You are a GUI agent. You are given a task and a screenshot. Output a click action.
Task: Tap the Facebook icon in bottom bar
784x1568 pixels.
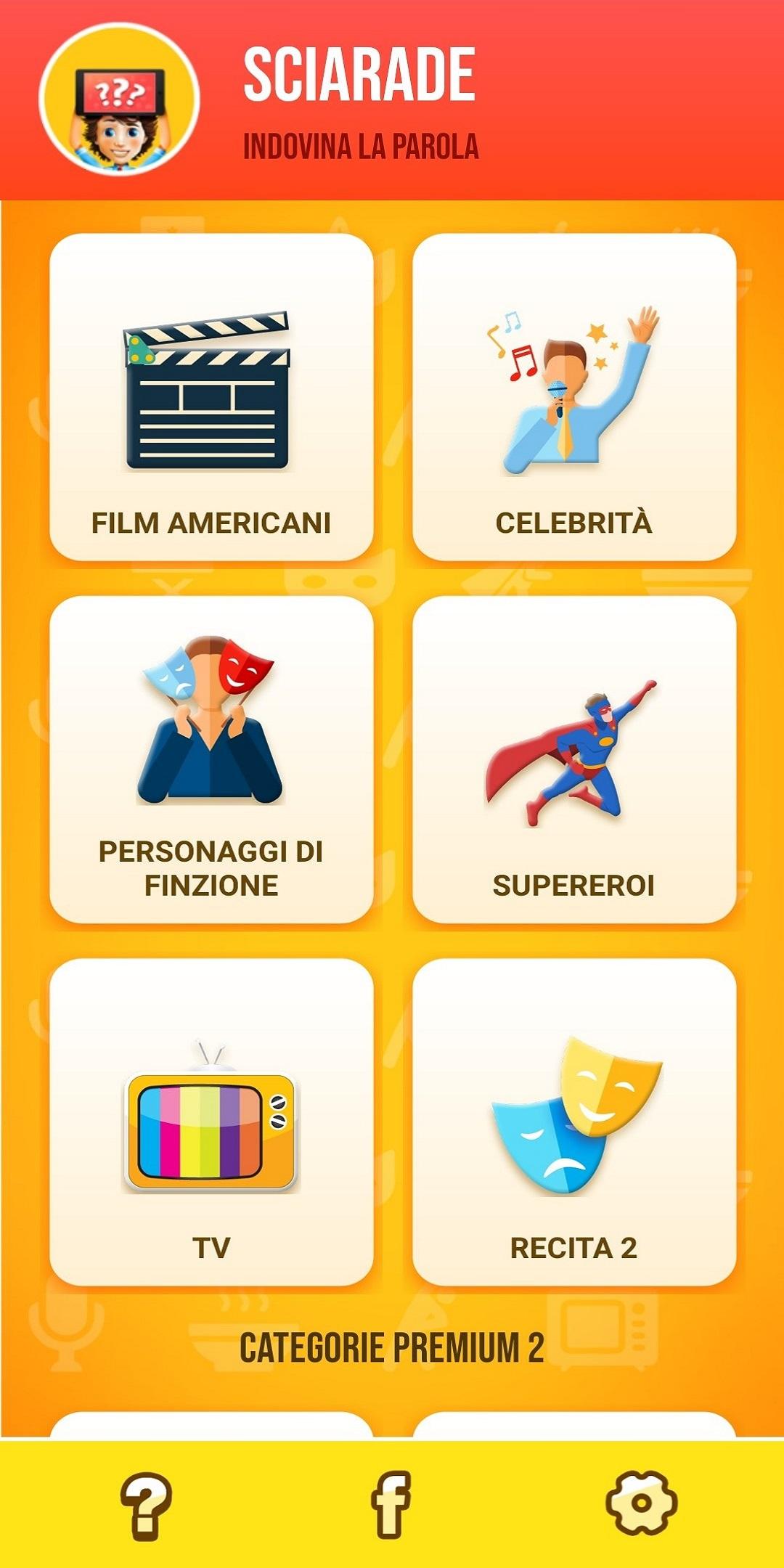(x=391, y=1504)
